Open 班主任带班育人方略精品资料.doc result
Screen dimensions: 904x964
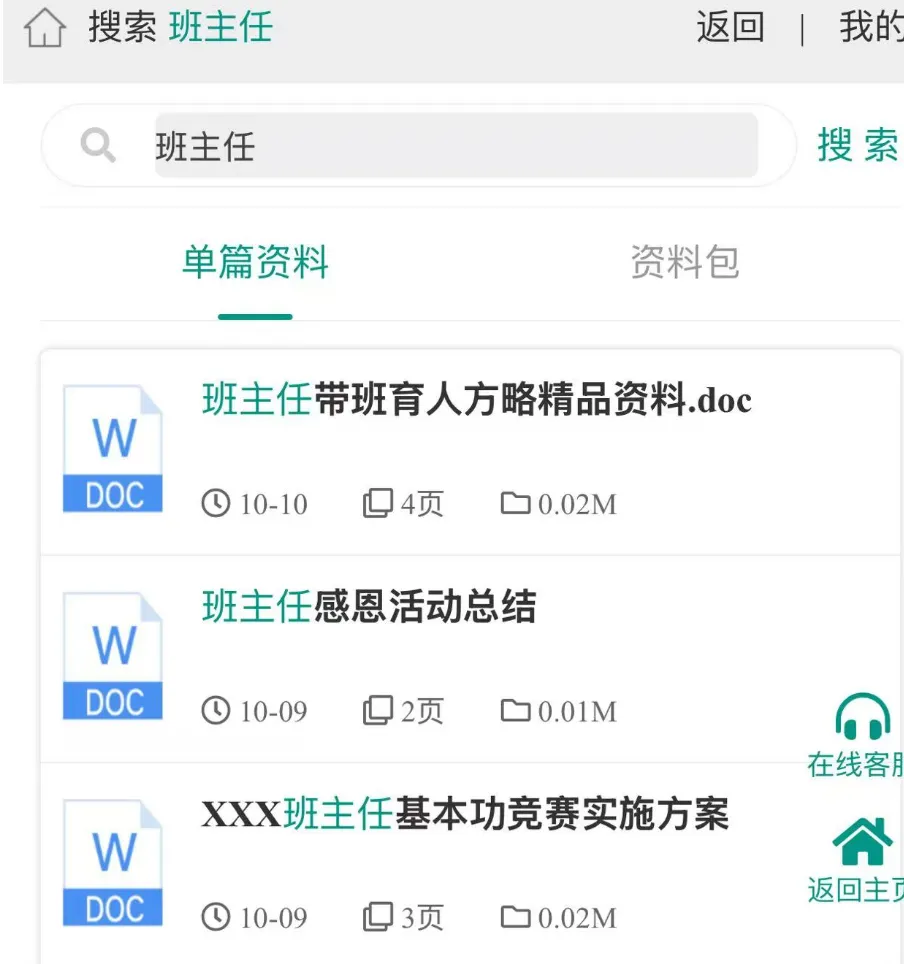(476, 401)
